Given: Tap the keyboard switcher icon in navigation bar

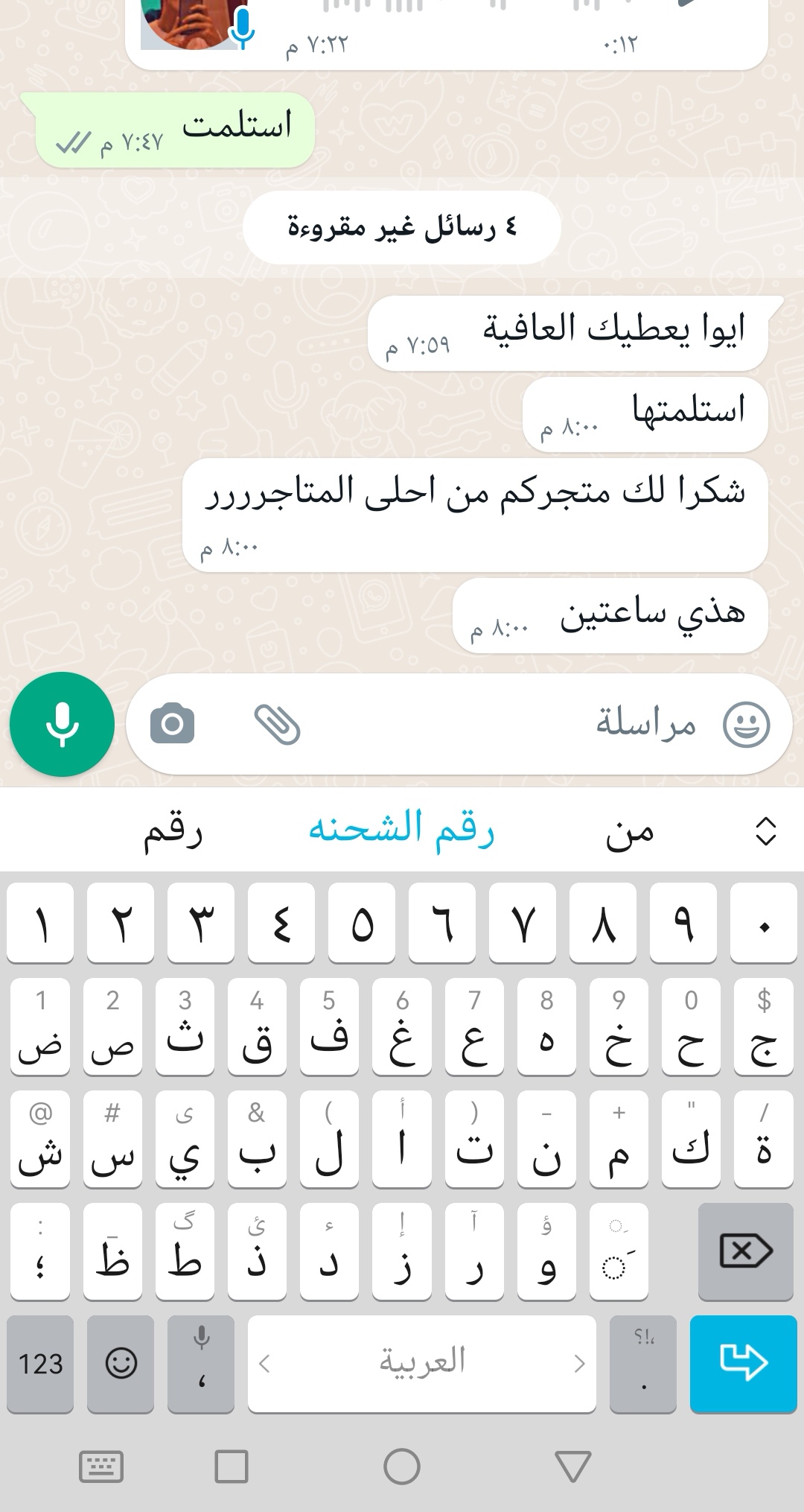Looking at the screenshot, I should click(x=101, y=1467).
